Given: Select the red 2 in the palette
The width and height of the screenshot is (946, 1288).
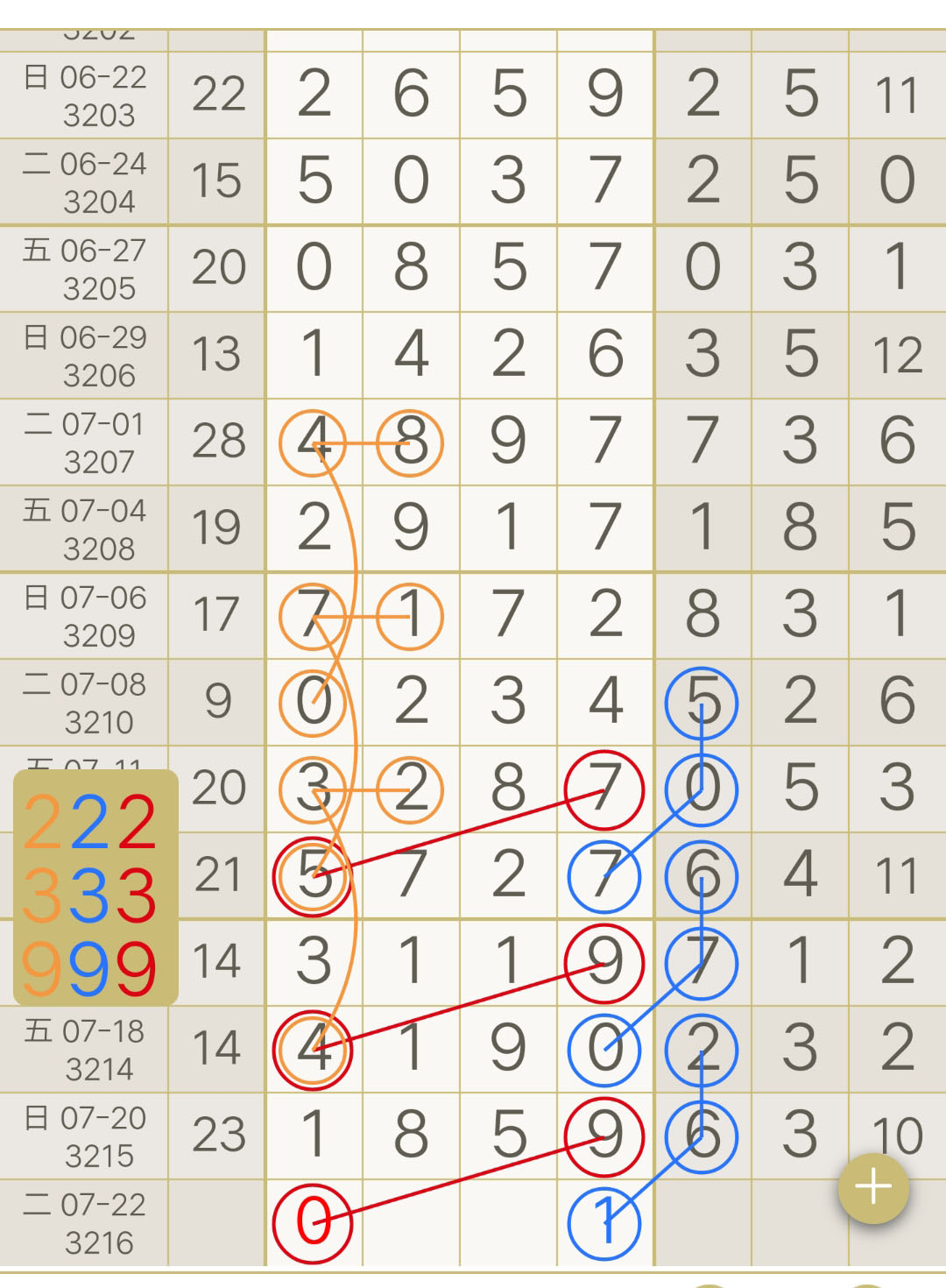Looking at the screenshot, I should (x=138, y=822).
